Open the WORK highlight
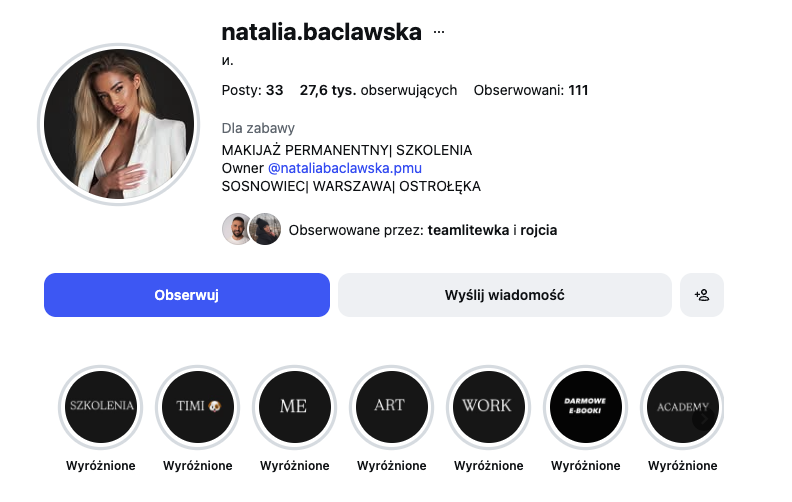 tap(488, 407)
